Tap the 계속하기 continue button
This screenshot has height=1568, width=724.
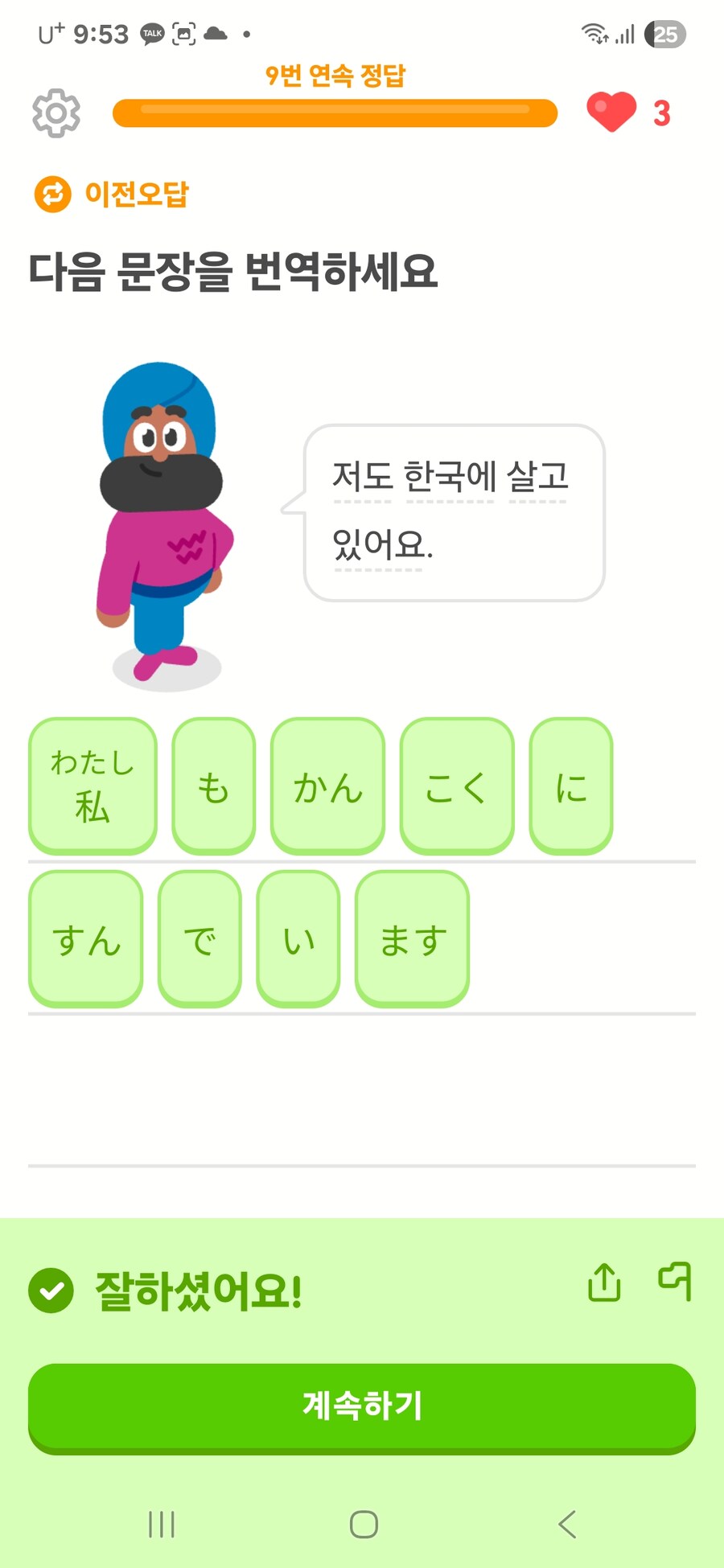[362, 1406]
